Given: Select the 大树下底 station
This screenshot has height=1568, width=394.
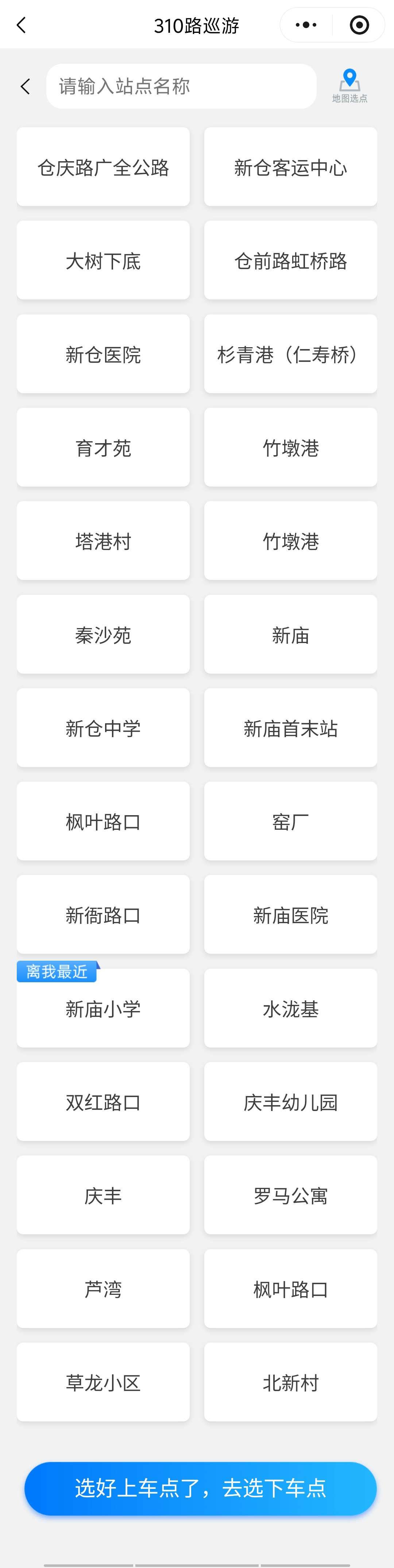Looking at the screenshot, I should click(x=104, y=260).
